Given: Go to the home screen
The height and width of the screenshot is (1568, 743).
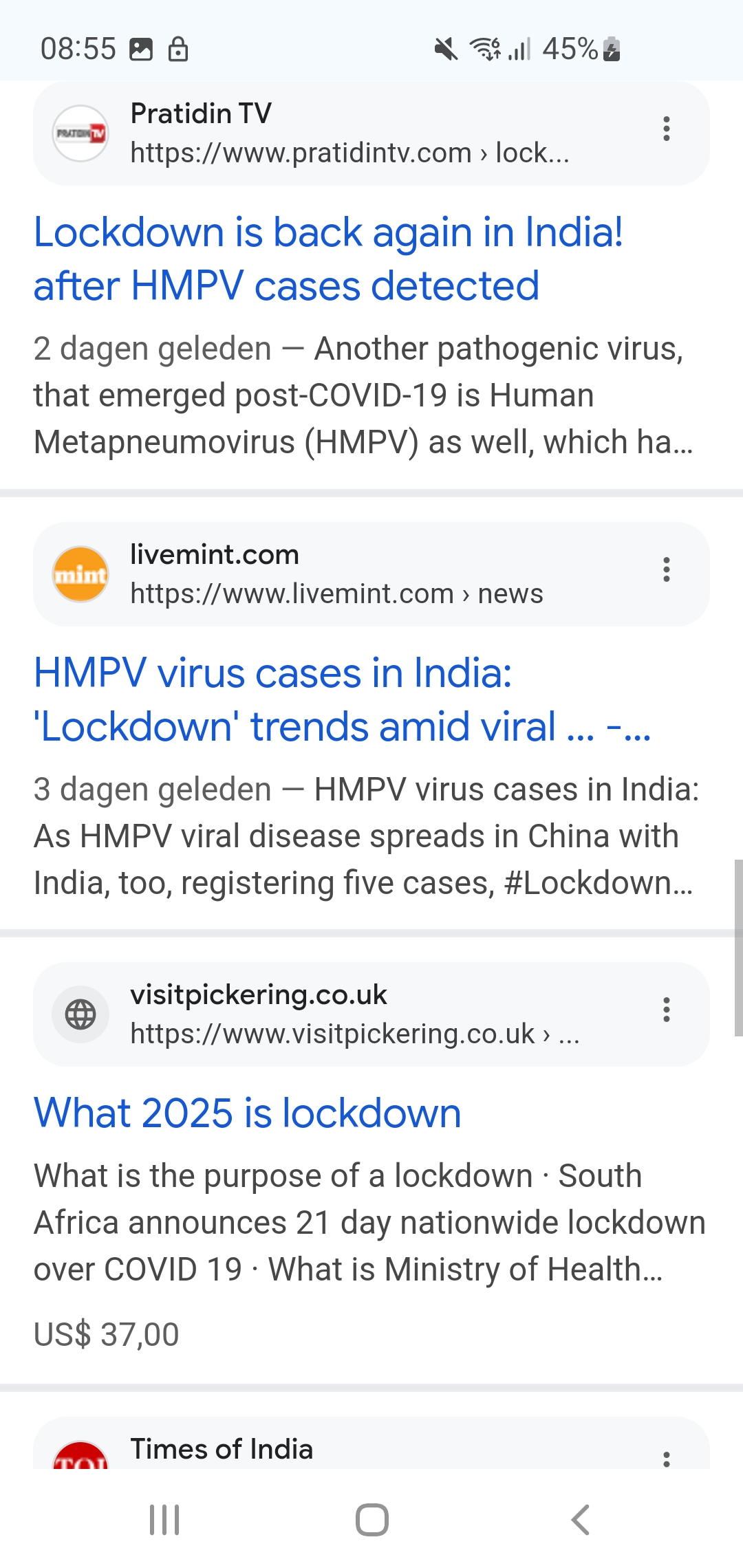Looking at the screenshot, I should [371, 1519].
